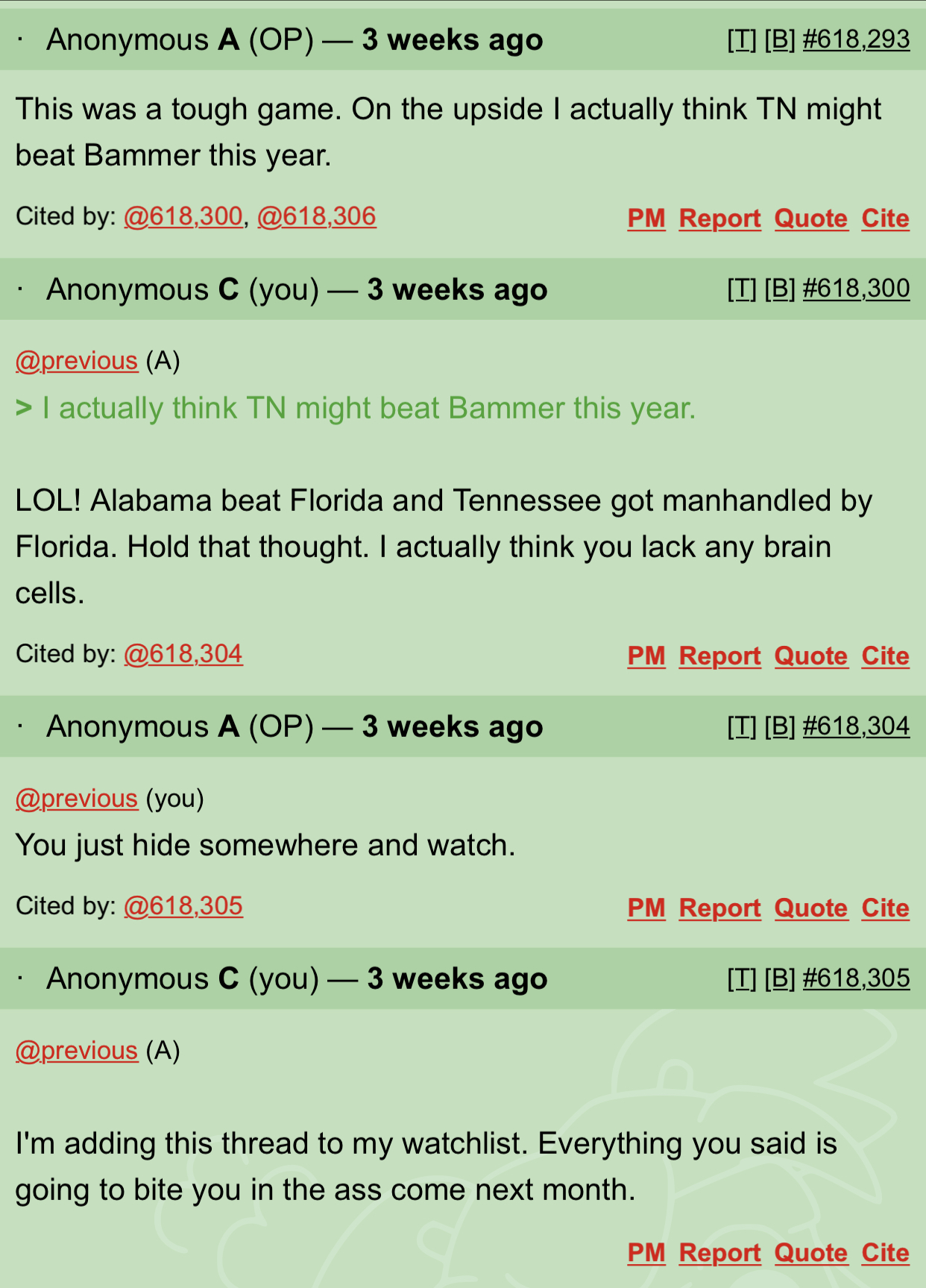
Task: Report the 'hide somewhere and watch' post
Action: click(x=719, y=908)
